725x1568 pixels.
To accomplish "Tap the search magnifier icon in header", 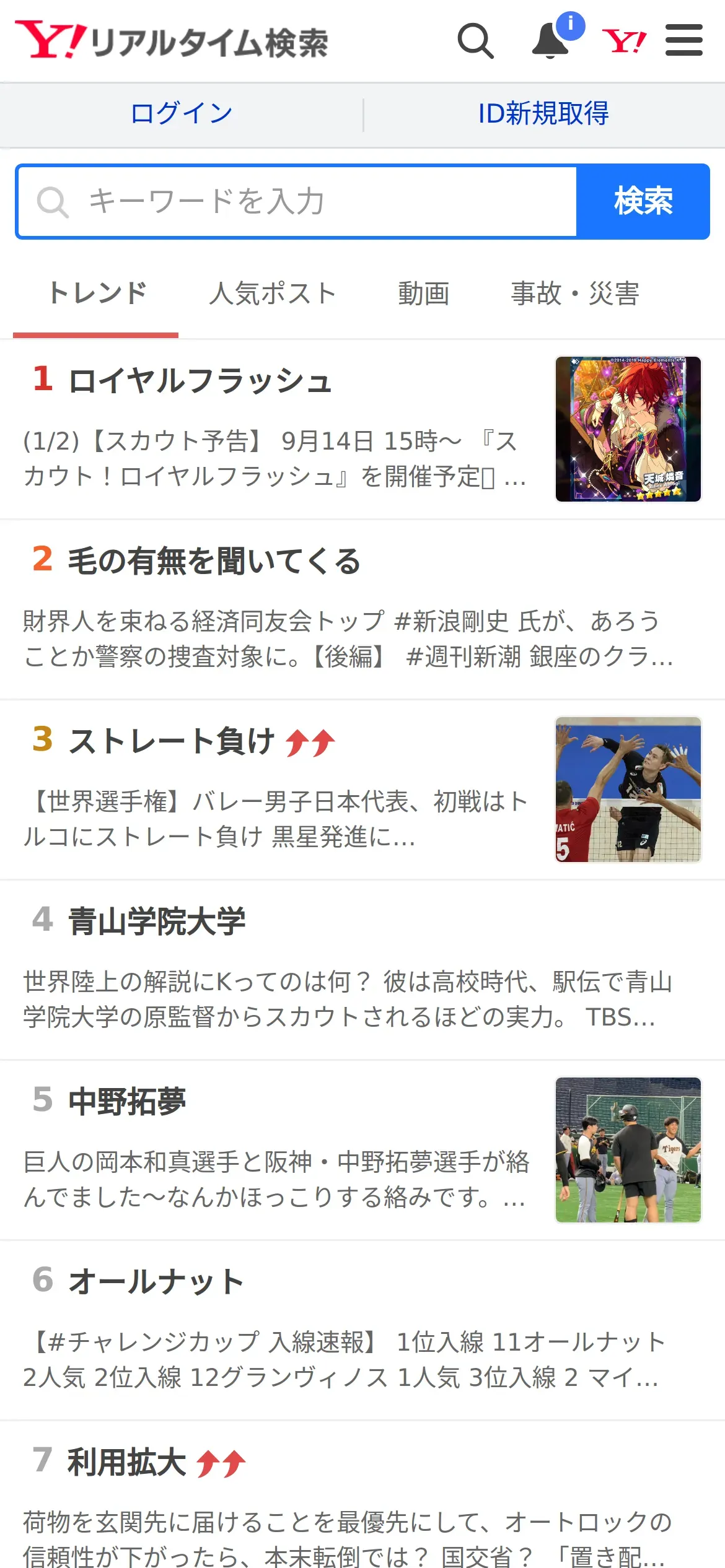I will pos(475,41).
